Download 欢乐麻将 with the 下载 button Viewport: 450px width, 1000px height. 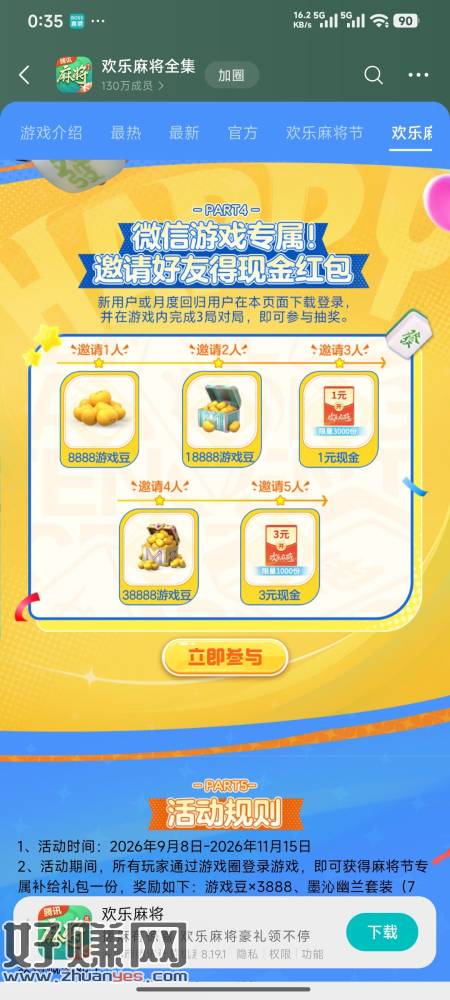382,932
